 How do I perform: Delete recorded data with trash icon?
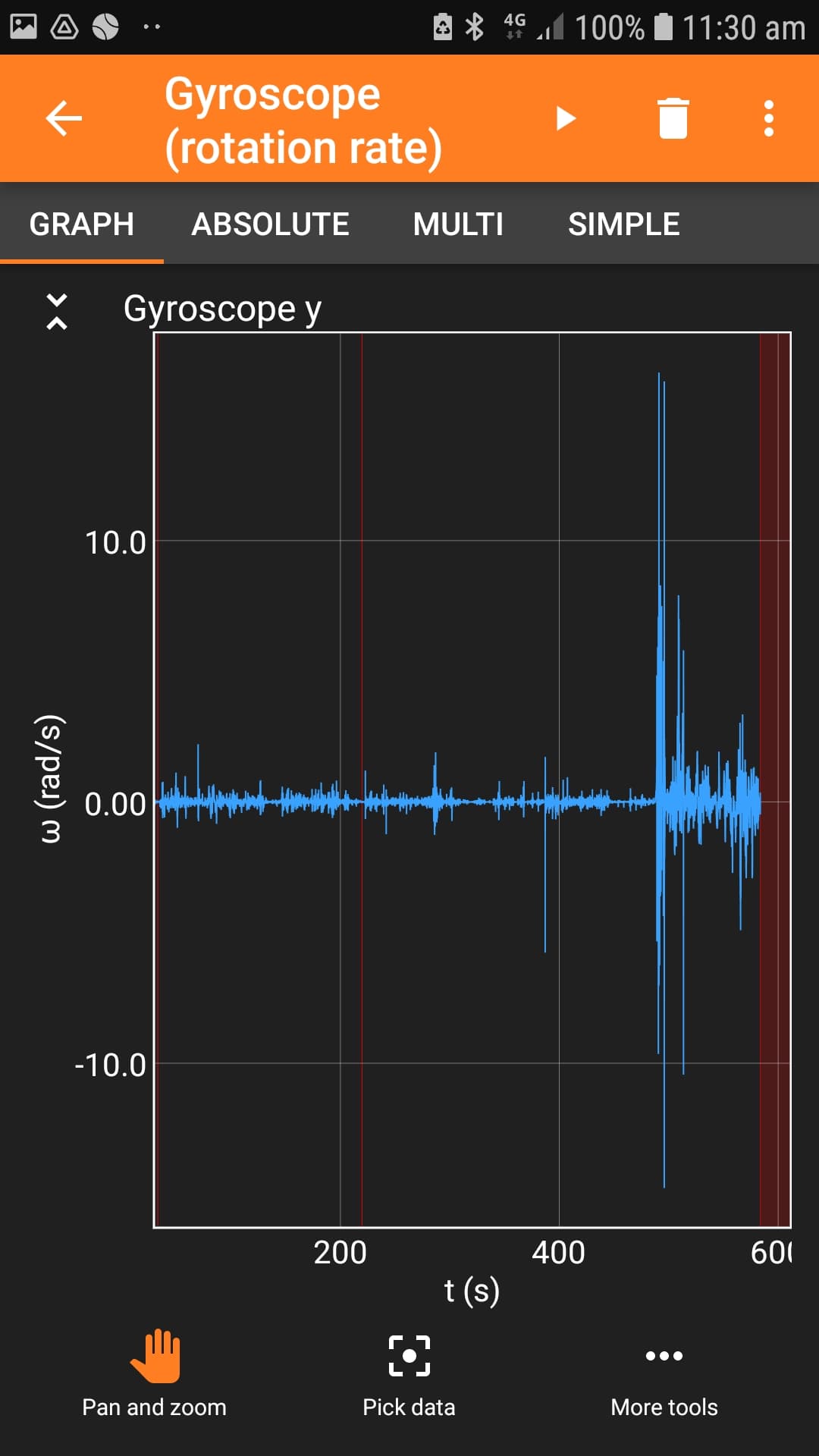click(x=673, y=118)
